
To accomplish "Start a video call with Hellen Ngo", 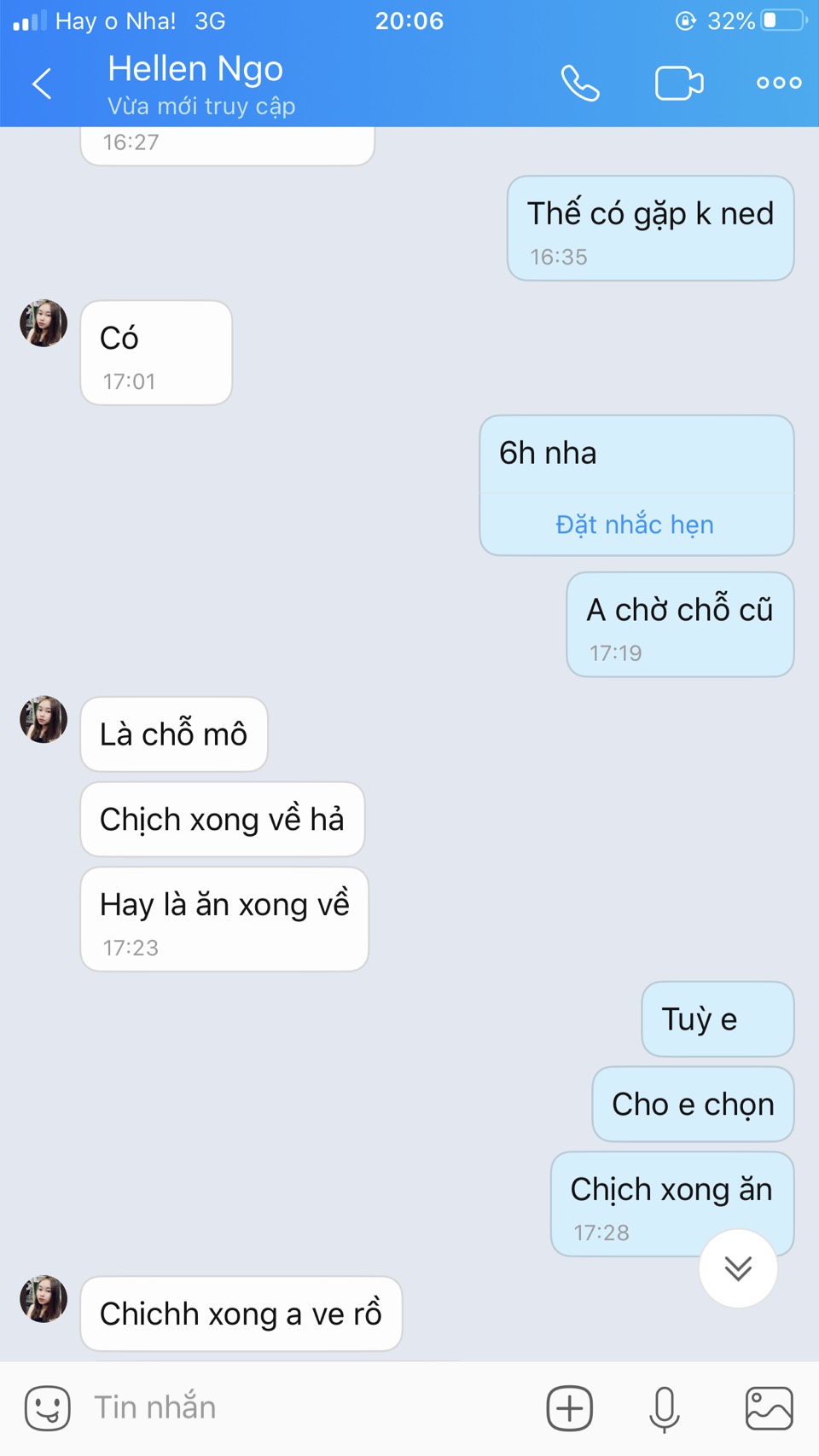I will pos(679,84).
